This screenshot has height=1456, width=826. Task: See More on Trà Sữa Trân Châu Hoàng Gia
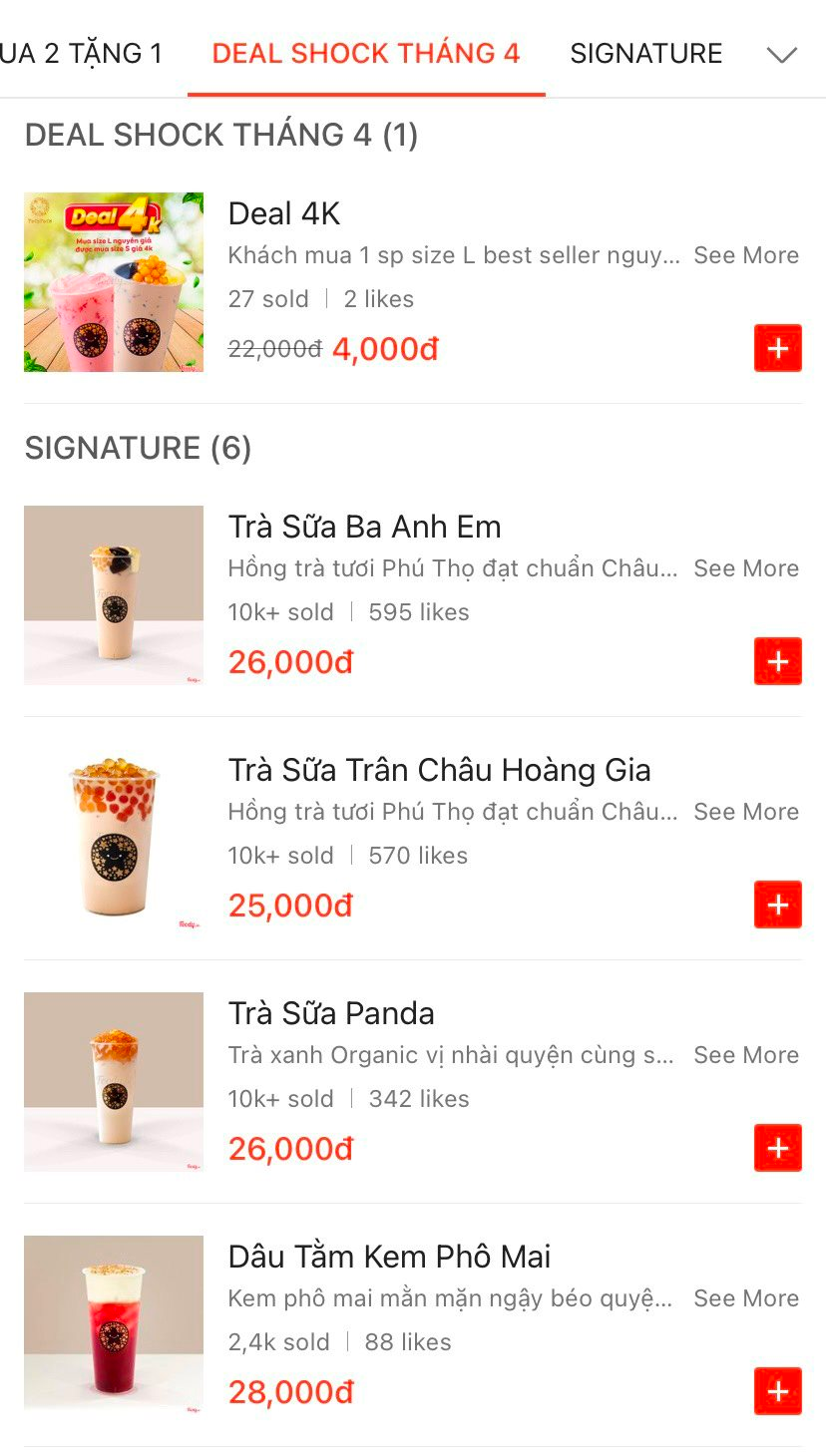click(x=746, y=812)
